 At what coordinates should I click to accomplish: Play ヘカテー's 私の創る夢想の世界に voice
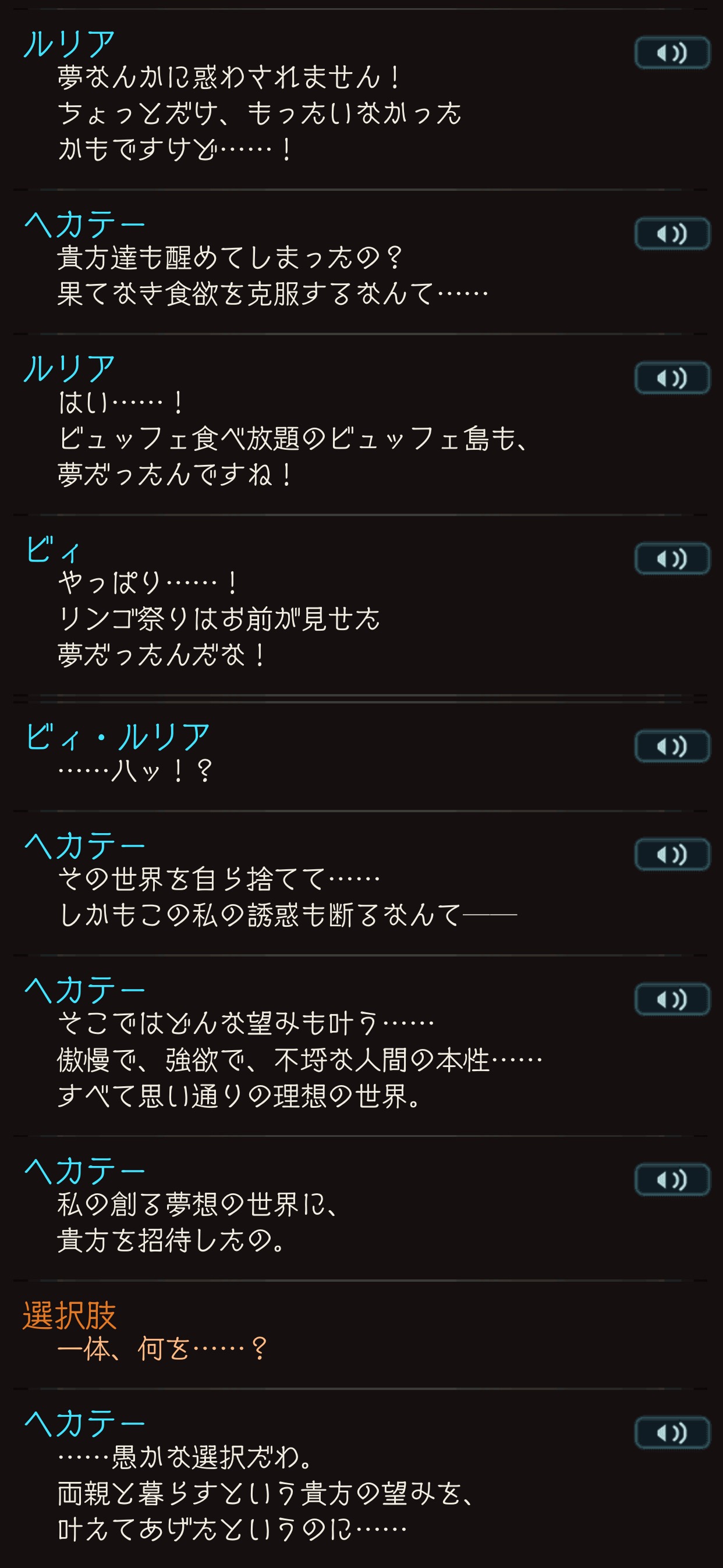672,1180
